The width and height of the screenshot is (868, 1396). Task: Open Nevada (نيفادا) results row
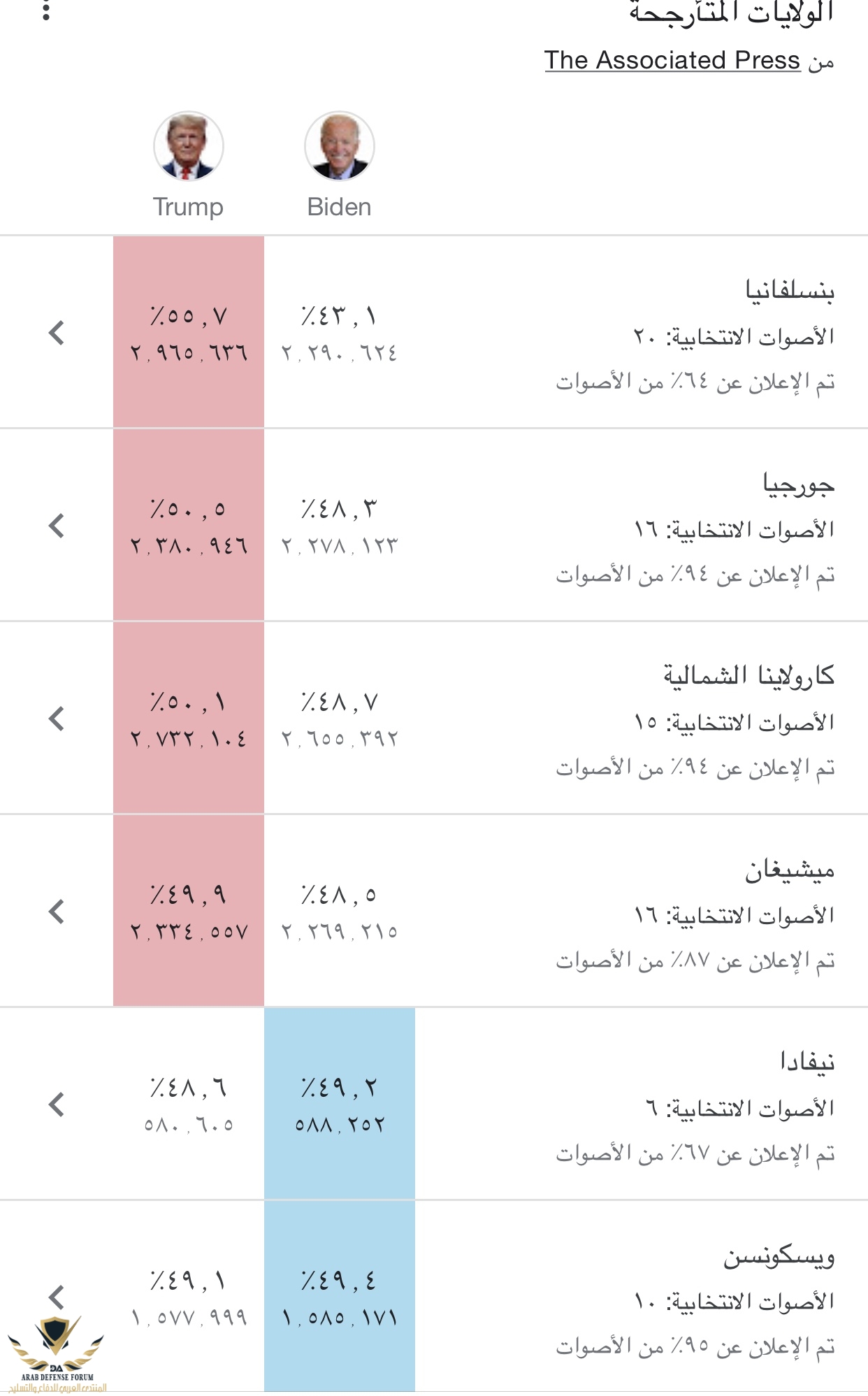pyautogui.click(x=57, y=1104)
